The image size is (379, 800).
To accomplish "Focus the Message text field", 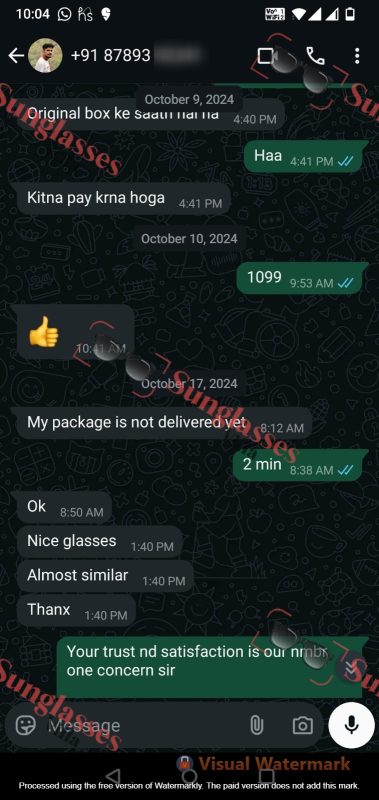I will point(143,725).
